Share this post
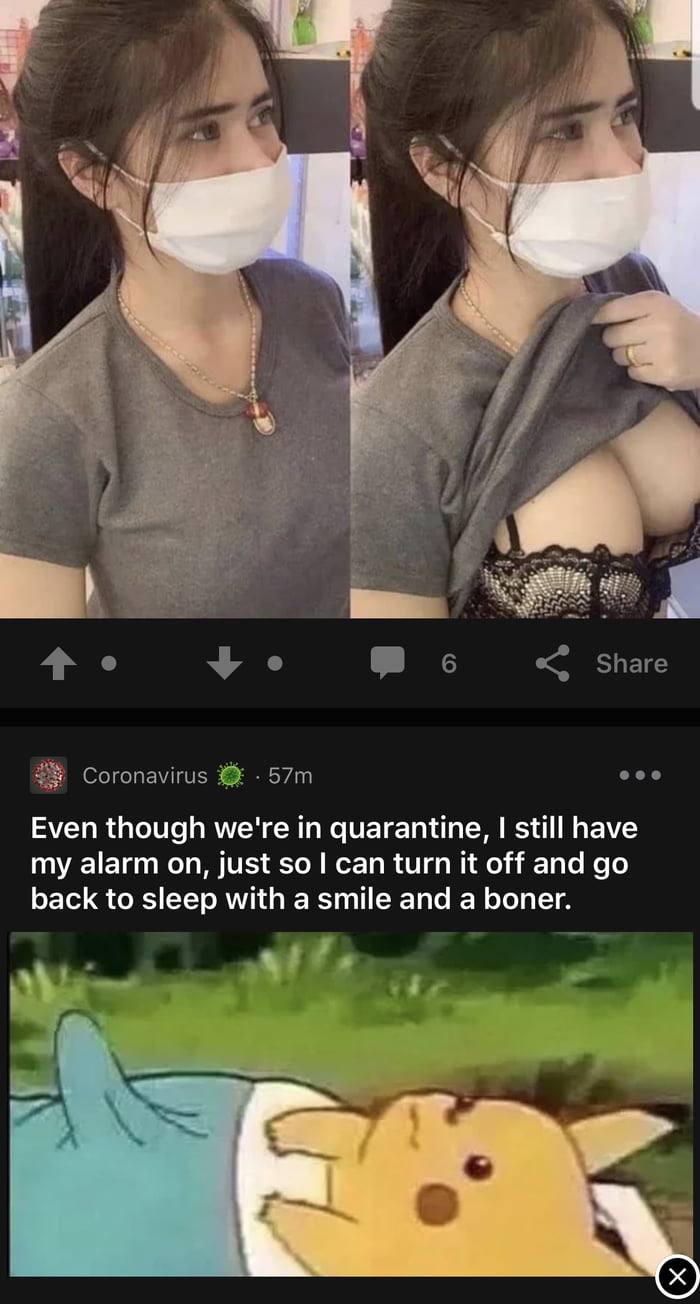Viewport: 700px width, 1304px height. pyautogui.click(x=601, y=663)
